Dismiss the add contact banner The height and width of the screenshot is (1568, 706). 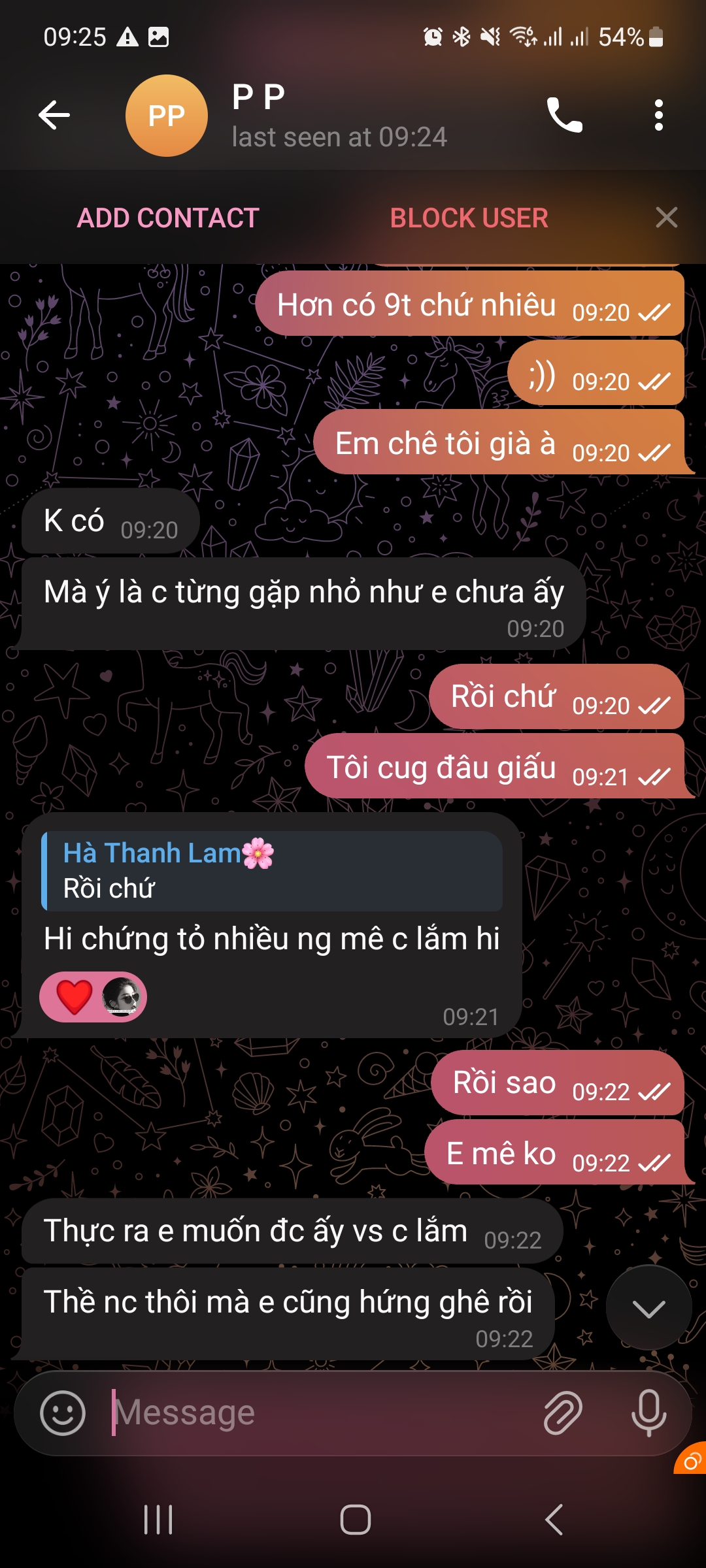pyautogui.click(x=666, y=218)
